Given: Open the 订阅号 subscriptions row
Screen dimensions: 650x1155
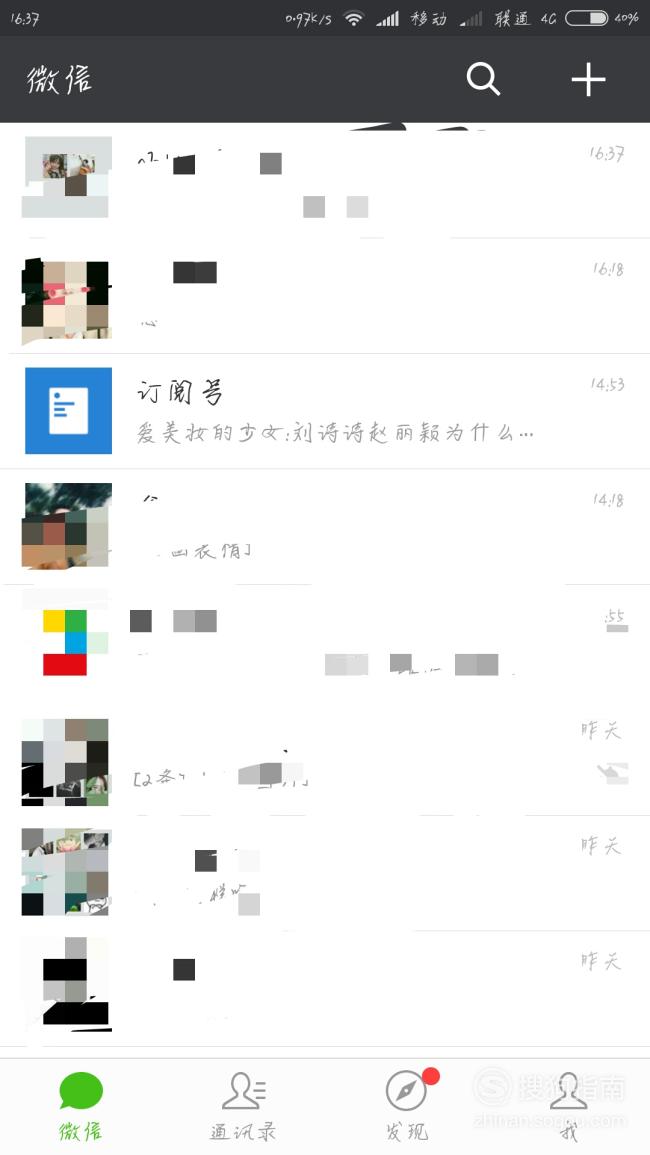Looking at the screenshot, I should point(325,411).
